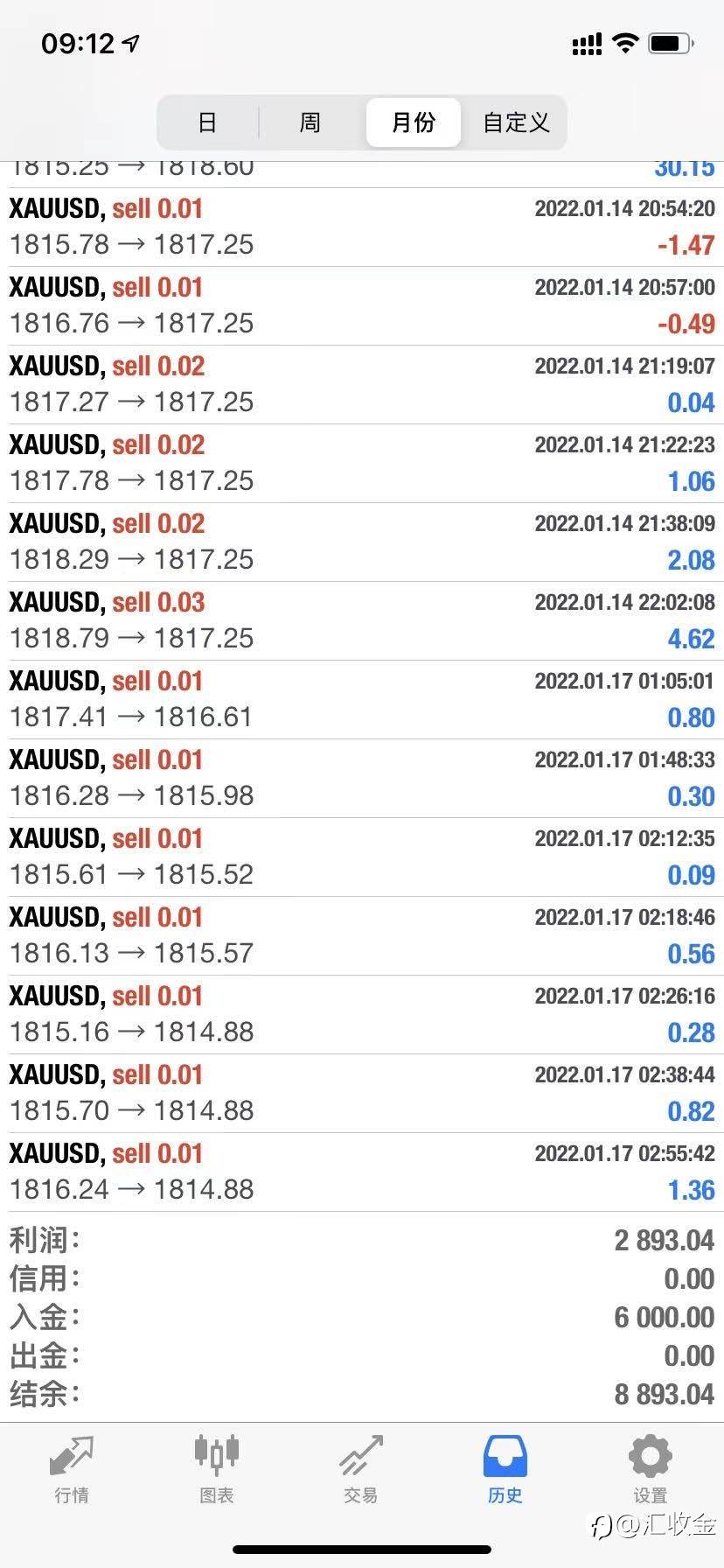The height and width of the screenshot is (1568, 724).
Task: Open the trade with profit 1.36
Action: 362,1172
